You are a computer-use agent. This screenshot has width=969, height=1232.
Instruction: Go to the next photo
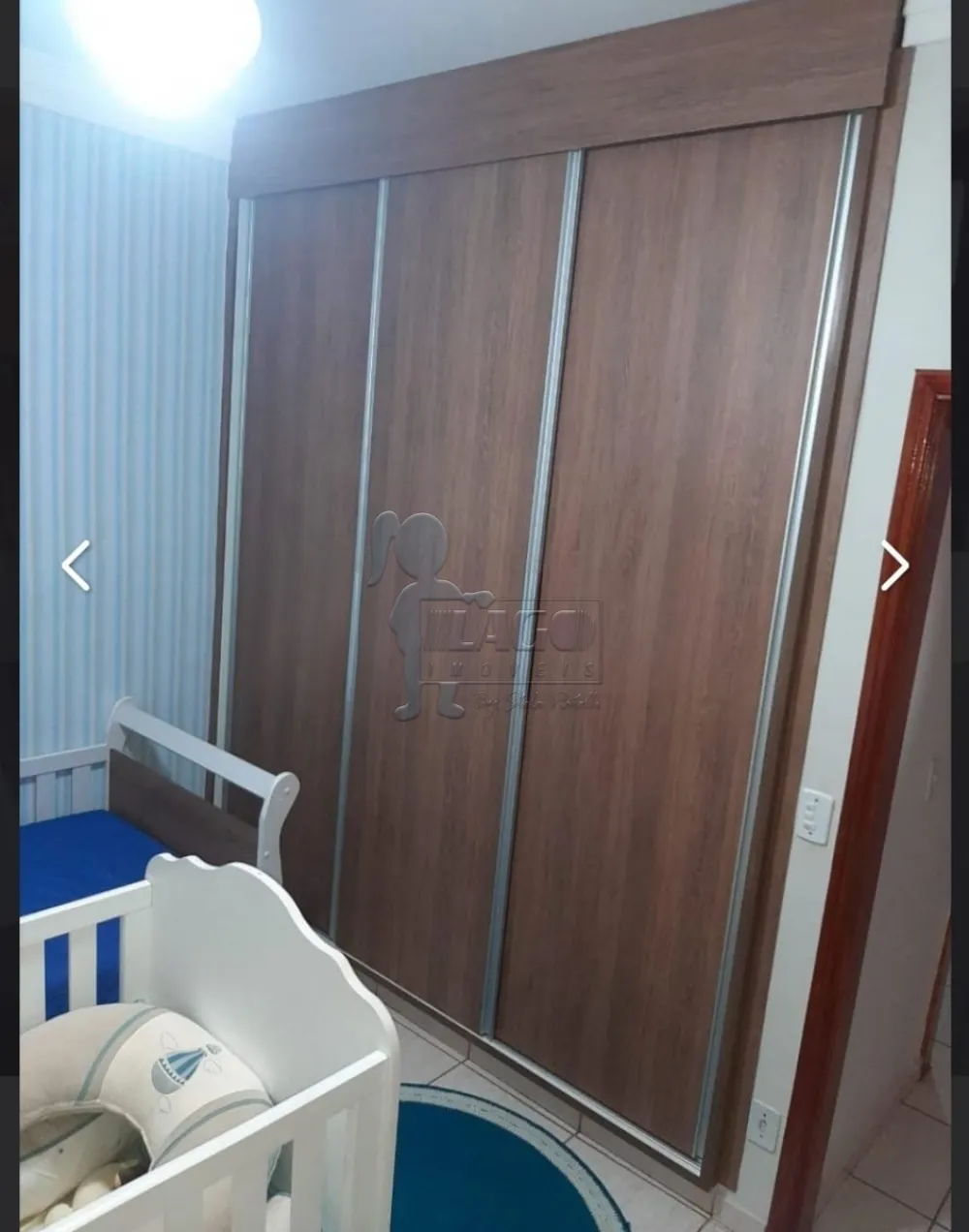click(x=893, y=566)
